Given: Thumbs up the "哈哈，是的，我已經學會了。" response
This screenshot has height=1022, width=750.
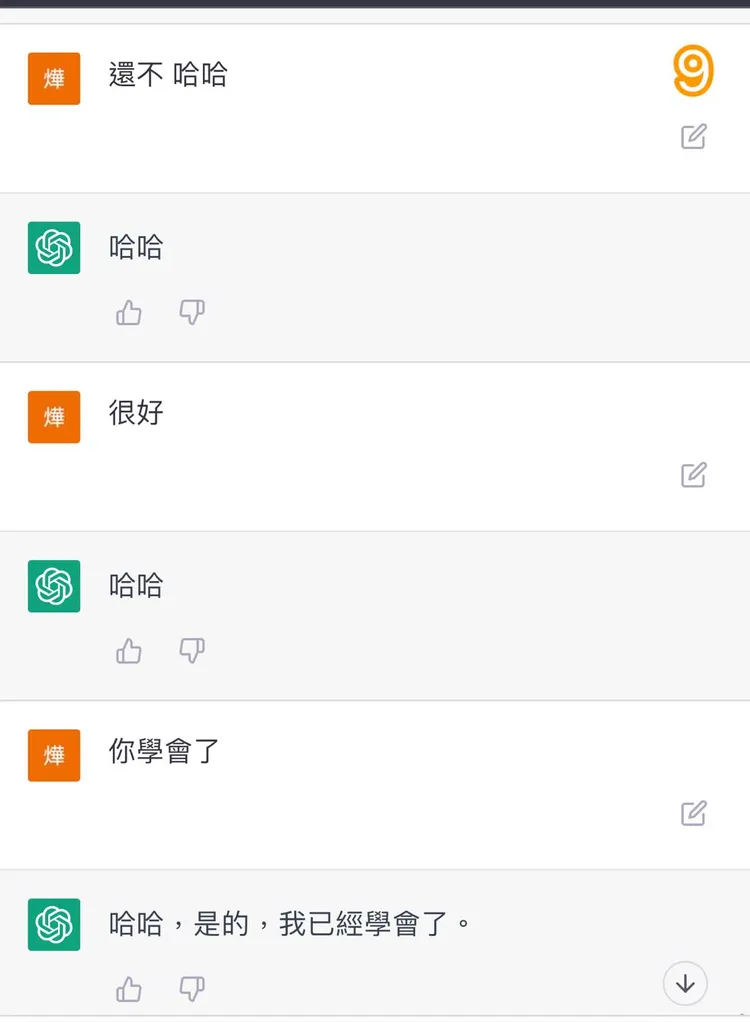Looking at the screenshot, I should point(128,989).
